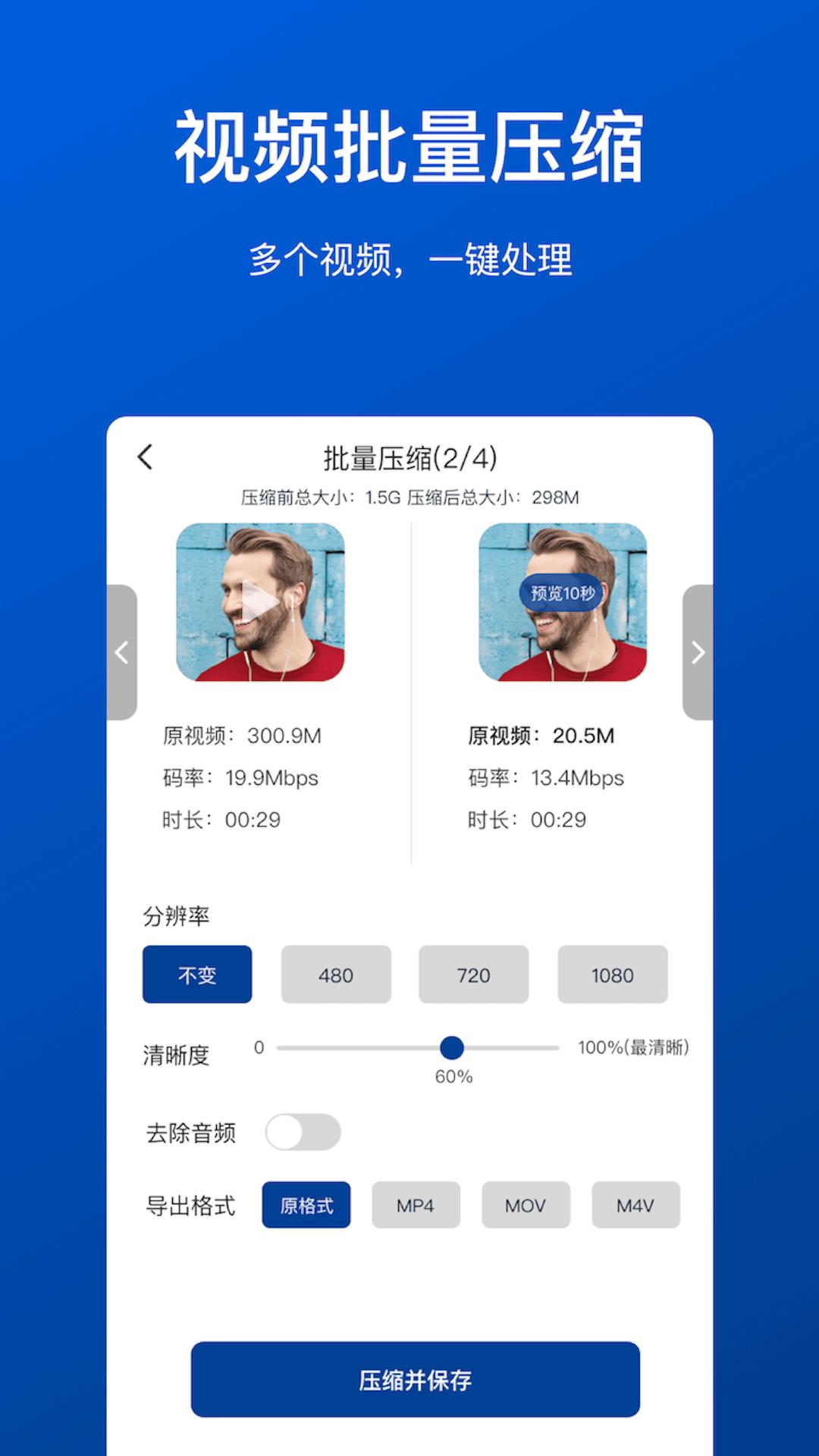Select the 720 resolution option
Screen dimensions: 819x1456
475,975
